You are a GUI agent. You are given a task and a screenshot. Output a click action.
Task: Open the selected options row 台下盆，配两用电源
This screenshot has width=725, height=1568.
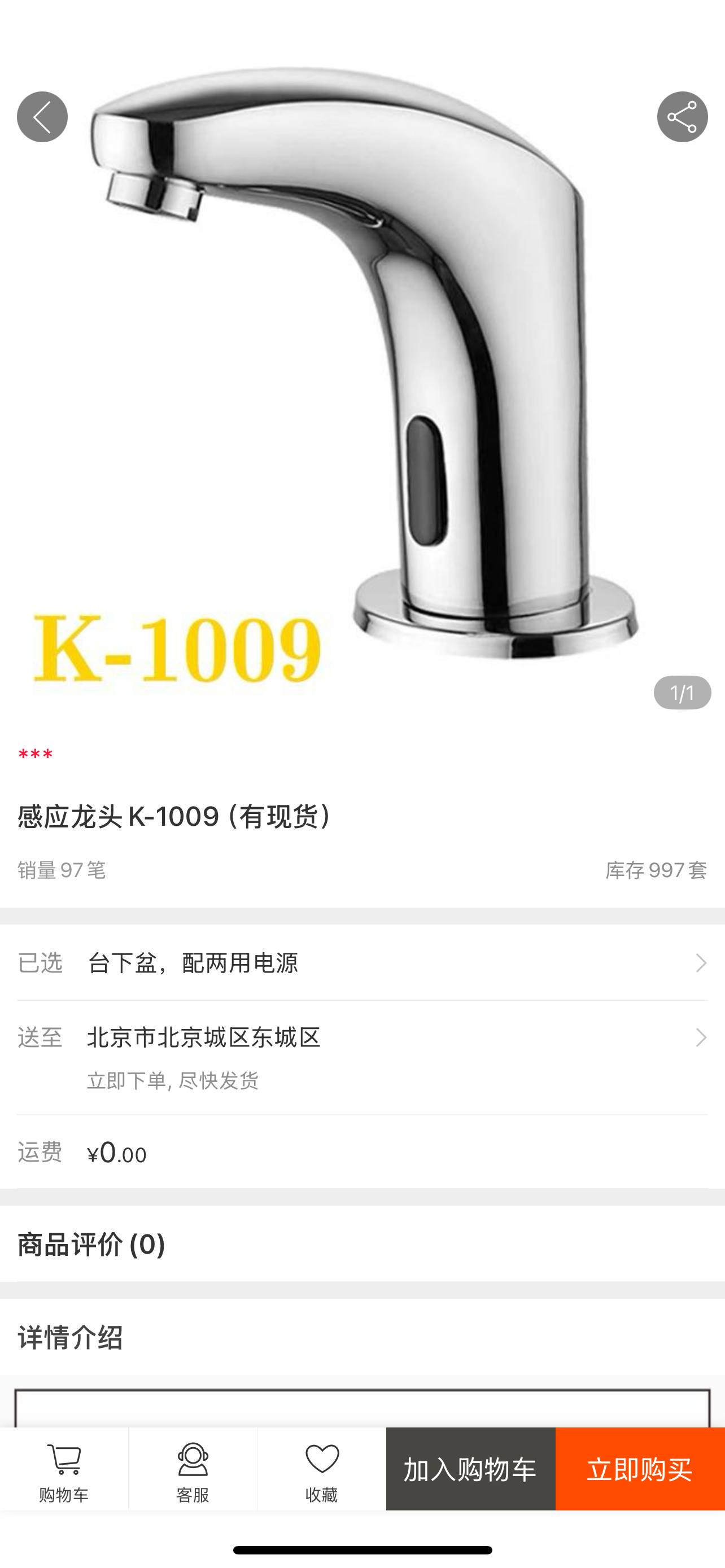click(x=362, y=962)
